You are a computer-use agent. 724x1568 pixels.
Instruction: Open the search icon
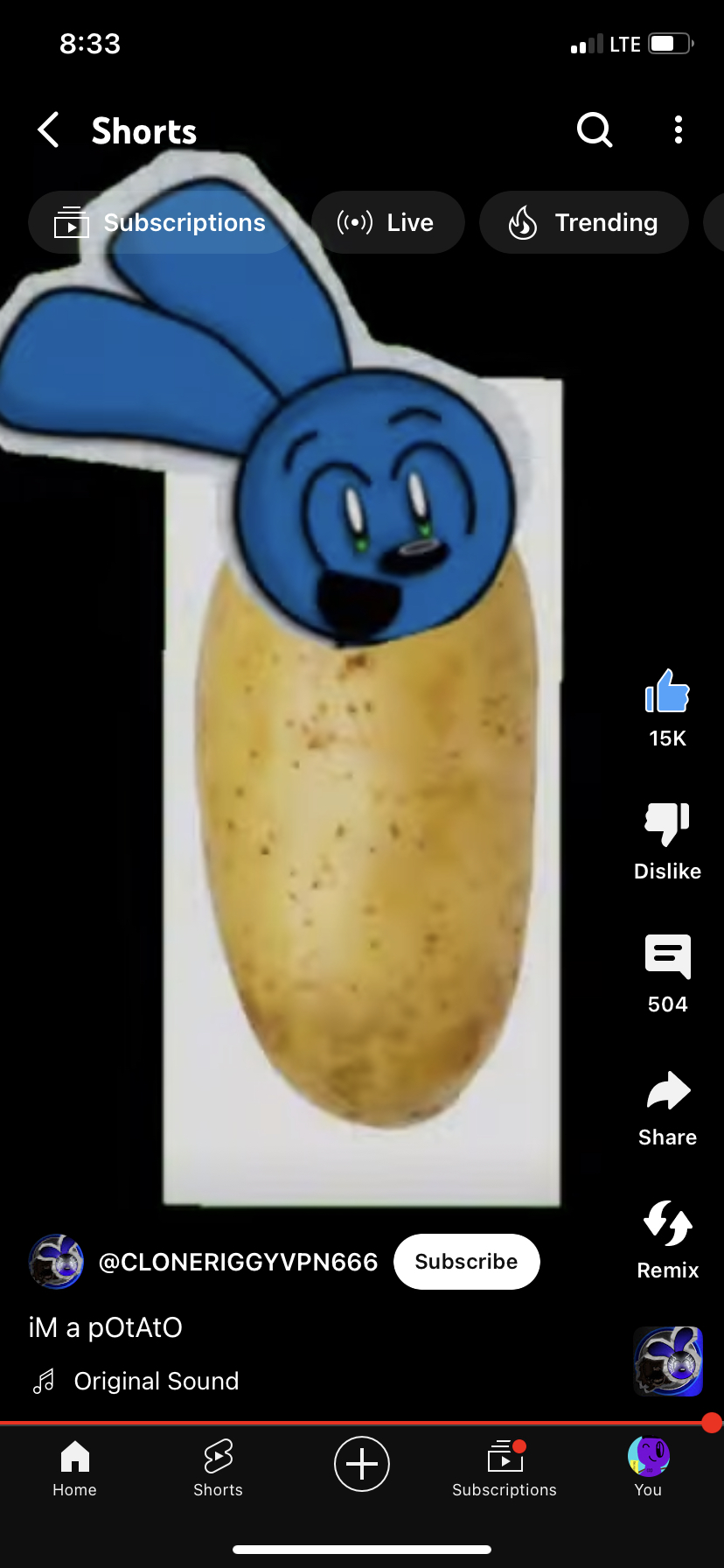tap(595, 130)
